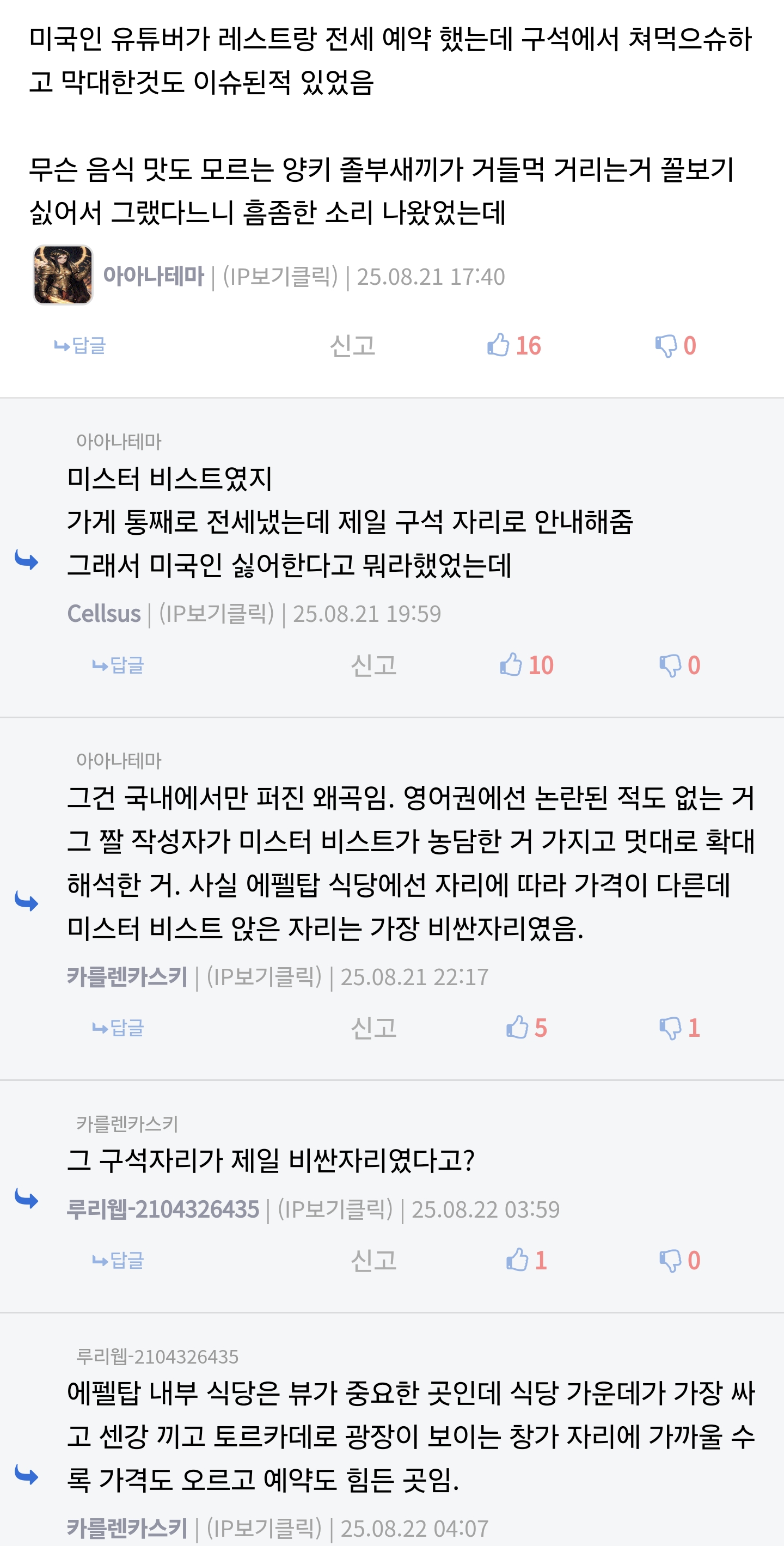Open 아아나테마's profile name
The width and height of the screenshot is (784, 1546).
[154, 277]
